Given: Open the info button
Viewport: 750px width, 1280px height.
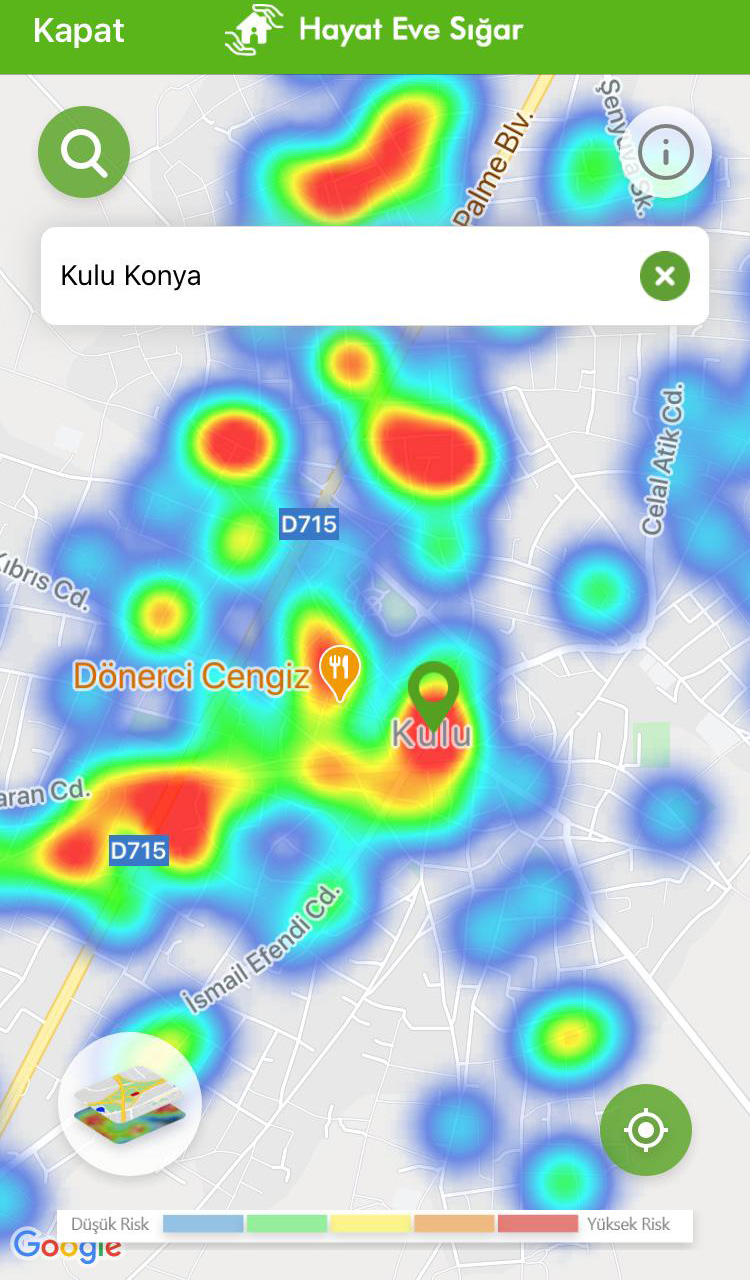Looking at the screenshot, I should (x=666, y=153).
